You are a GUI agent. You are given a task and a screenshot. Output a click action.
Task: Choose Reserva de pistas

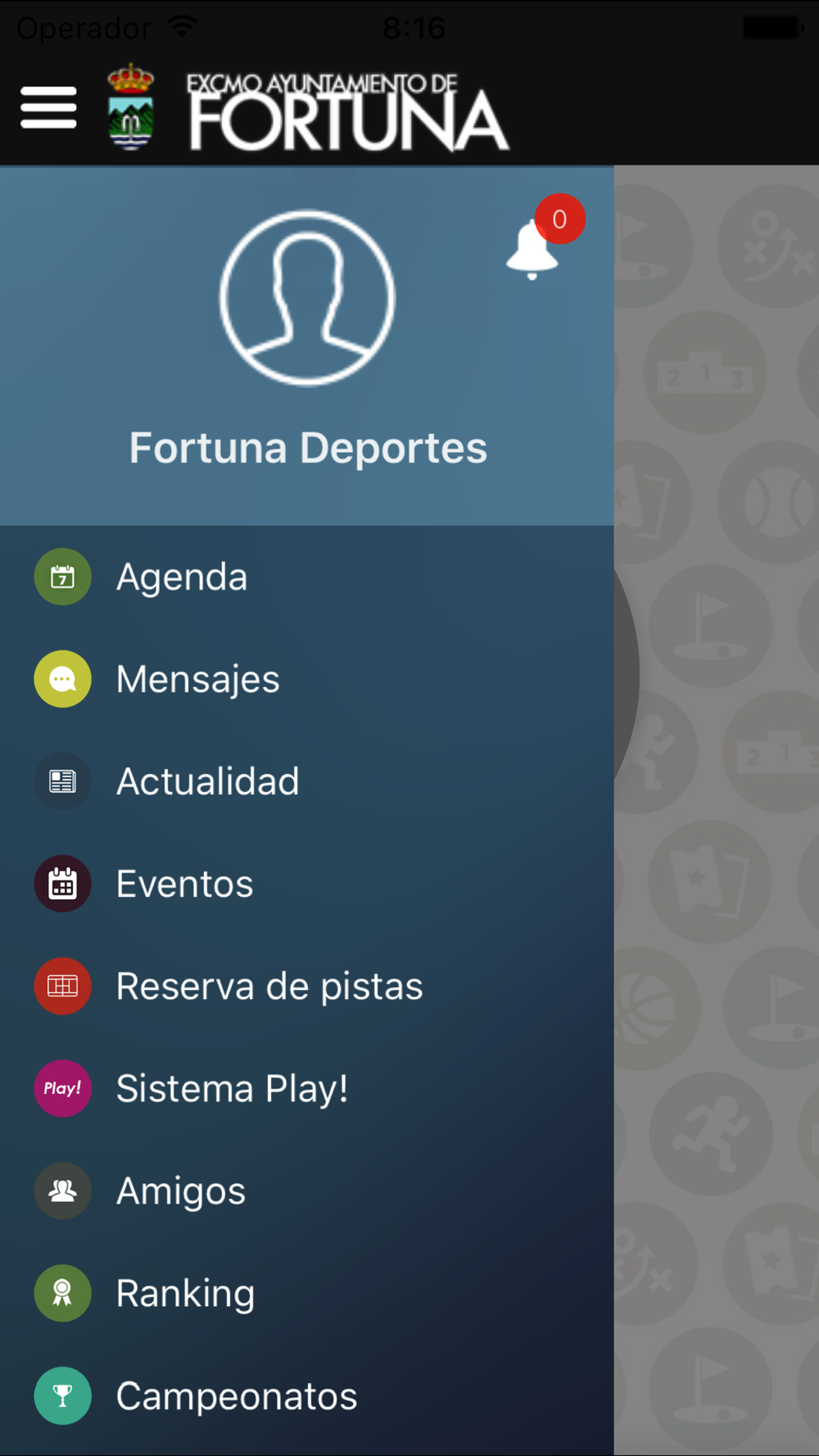(x=269, y=987)
